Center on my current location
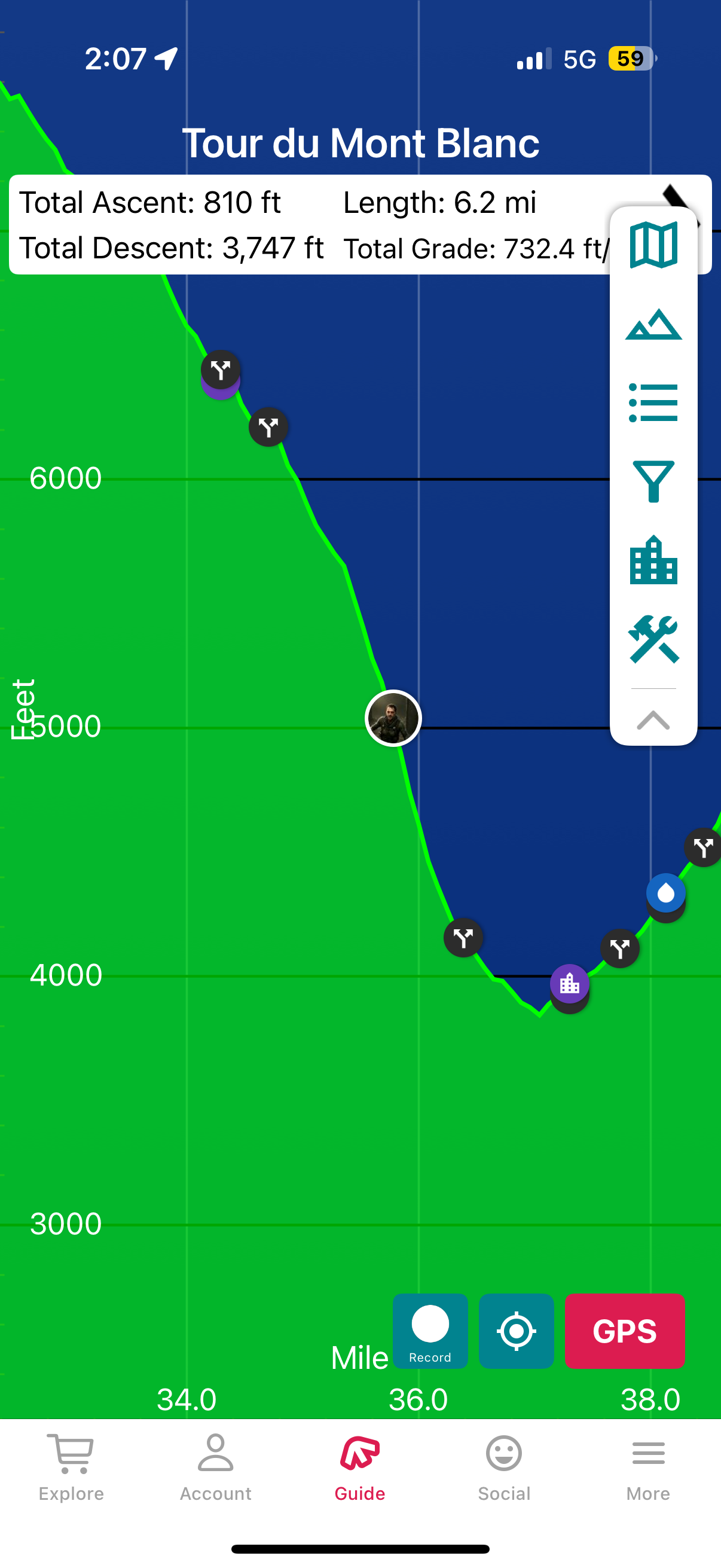 pyautogui.click(x=516, y=1331)
